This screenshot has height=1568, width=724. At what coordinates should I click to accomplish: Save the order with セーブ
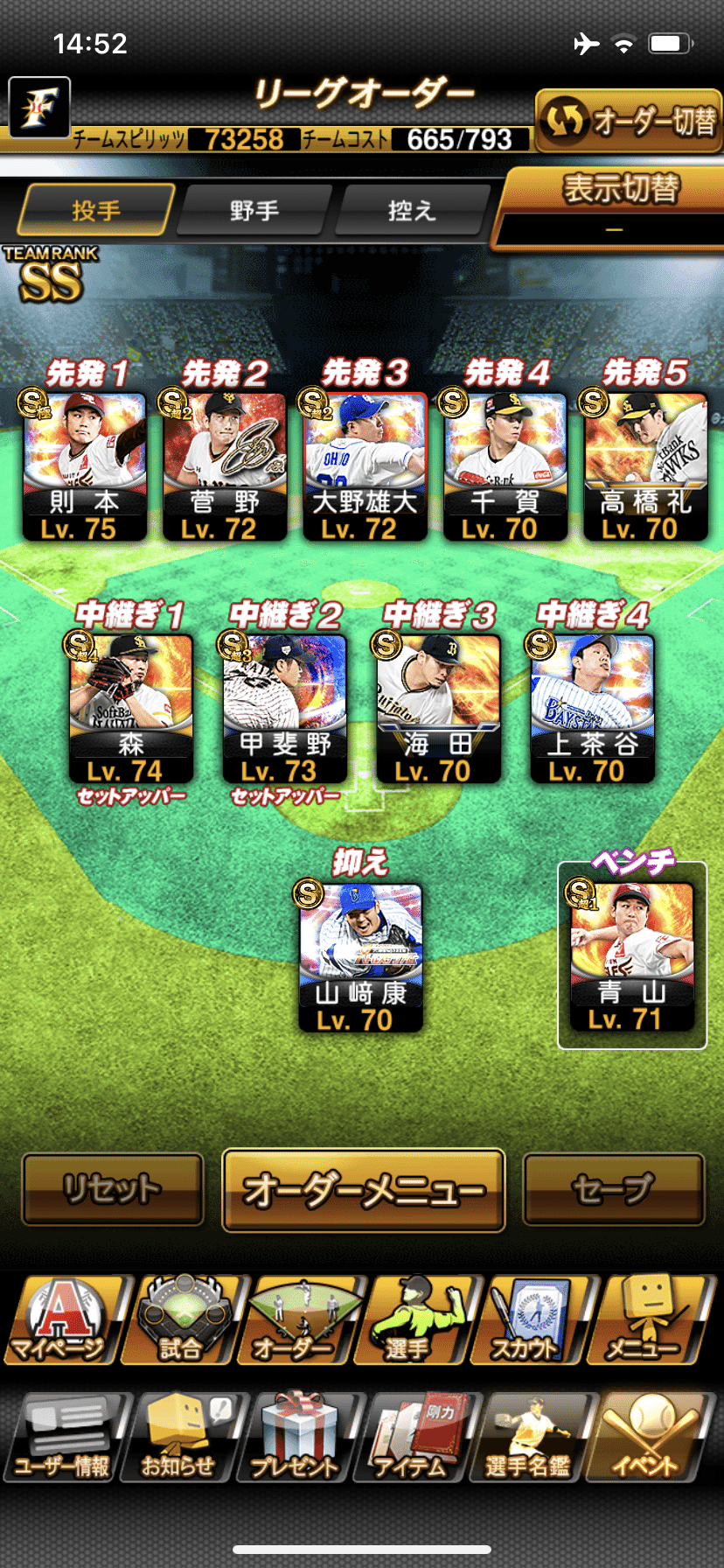pos(613,1188)
